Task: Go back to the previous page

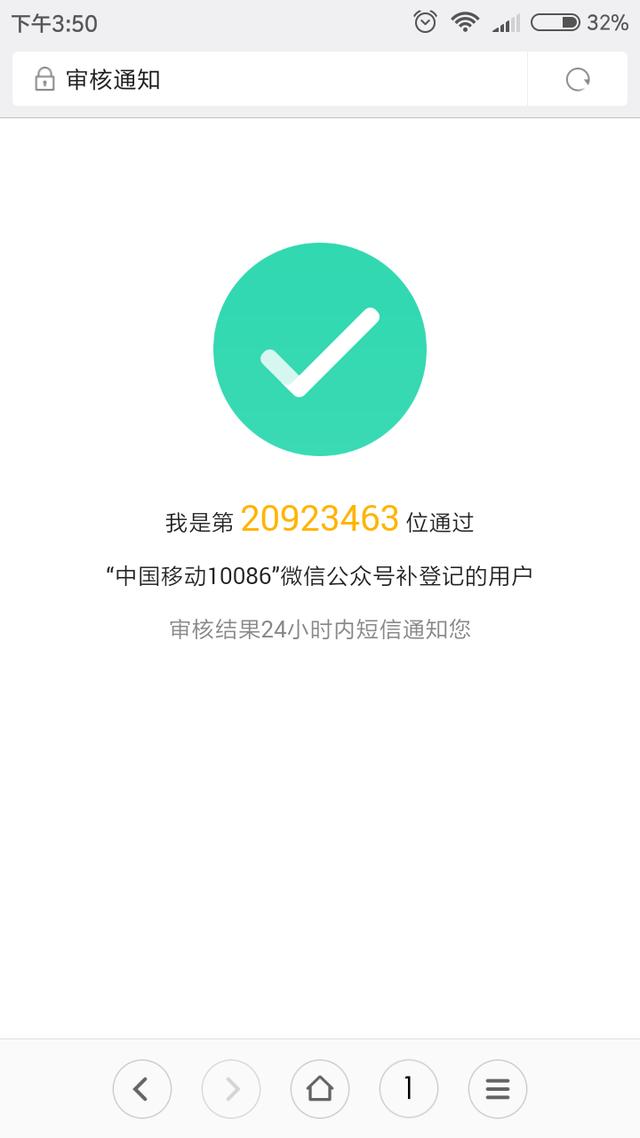Action: (x=141, y=1089)
